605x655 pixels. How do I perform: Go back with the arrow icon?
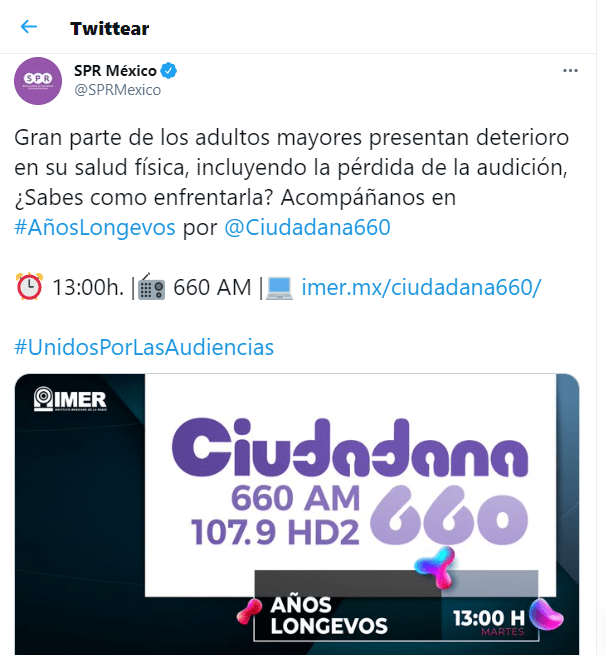[29, 27]
